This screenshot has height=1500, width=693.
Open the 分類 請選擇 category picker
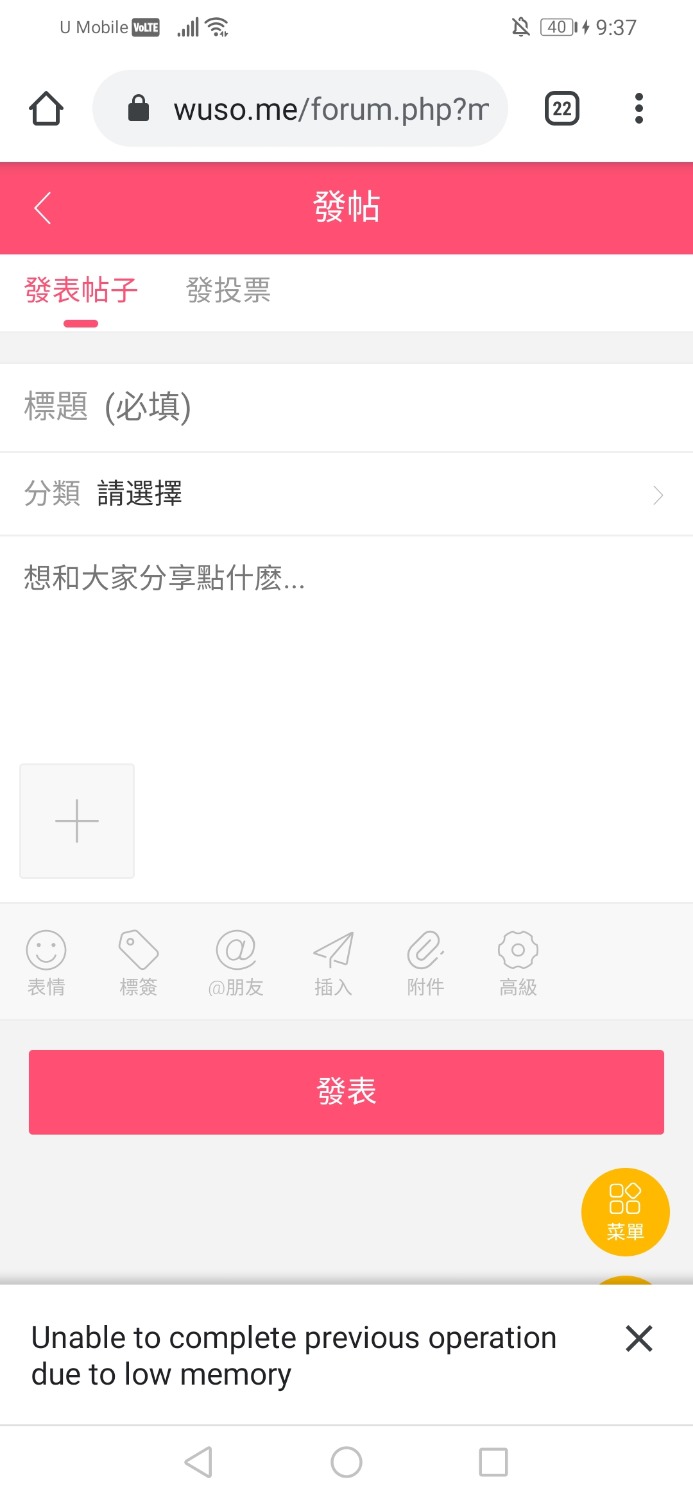tap(346, 494)
